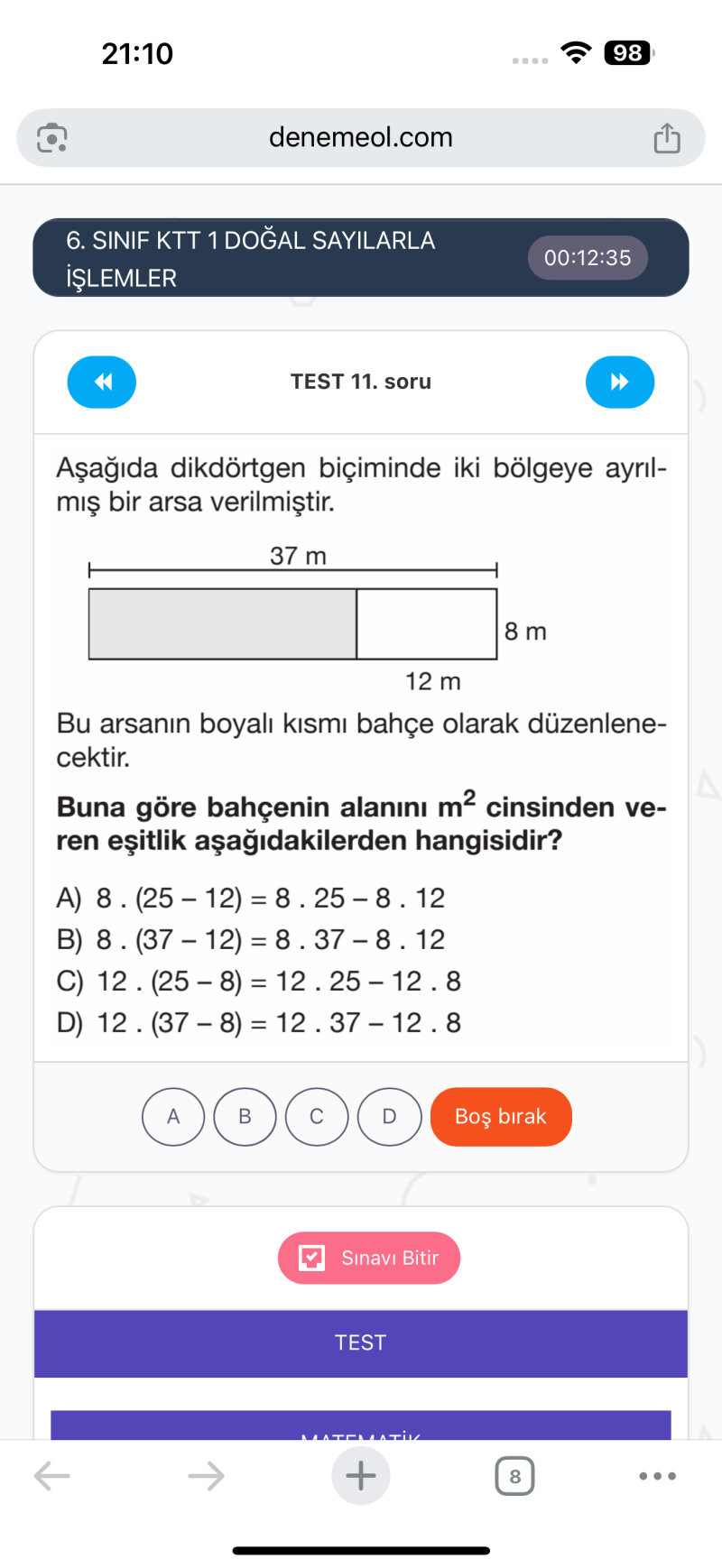Open the Safari share sheet icon
722x1568 pixels.
pyautogui.click(x=667, y=137)
